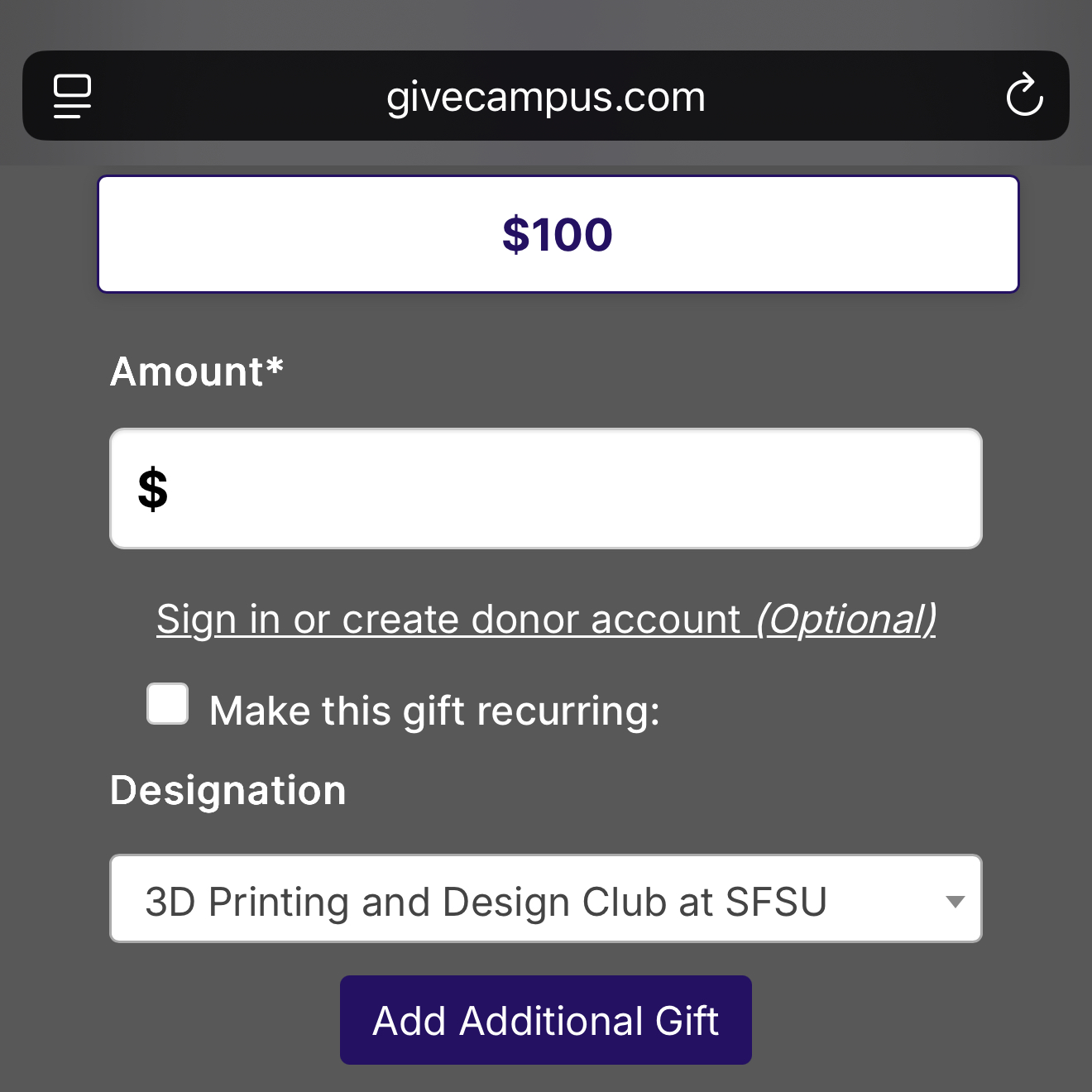Select the $100 gift amount

[x=558, y=234]
